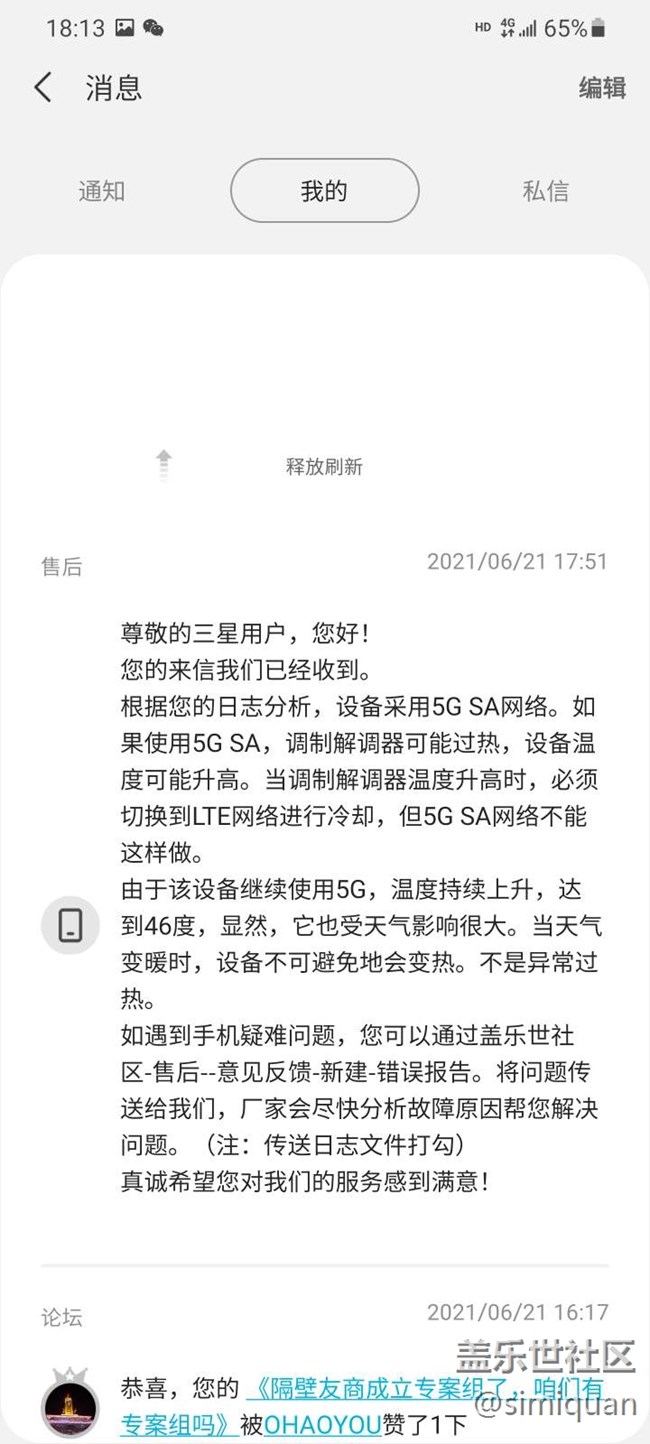Viewport: 650px width, 1444px height.
Task: Switch to the 私信 tab
Action: coord(546,191)
